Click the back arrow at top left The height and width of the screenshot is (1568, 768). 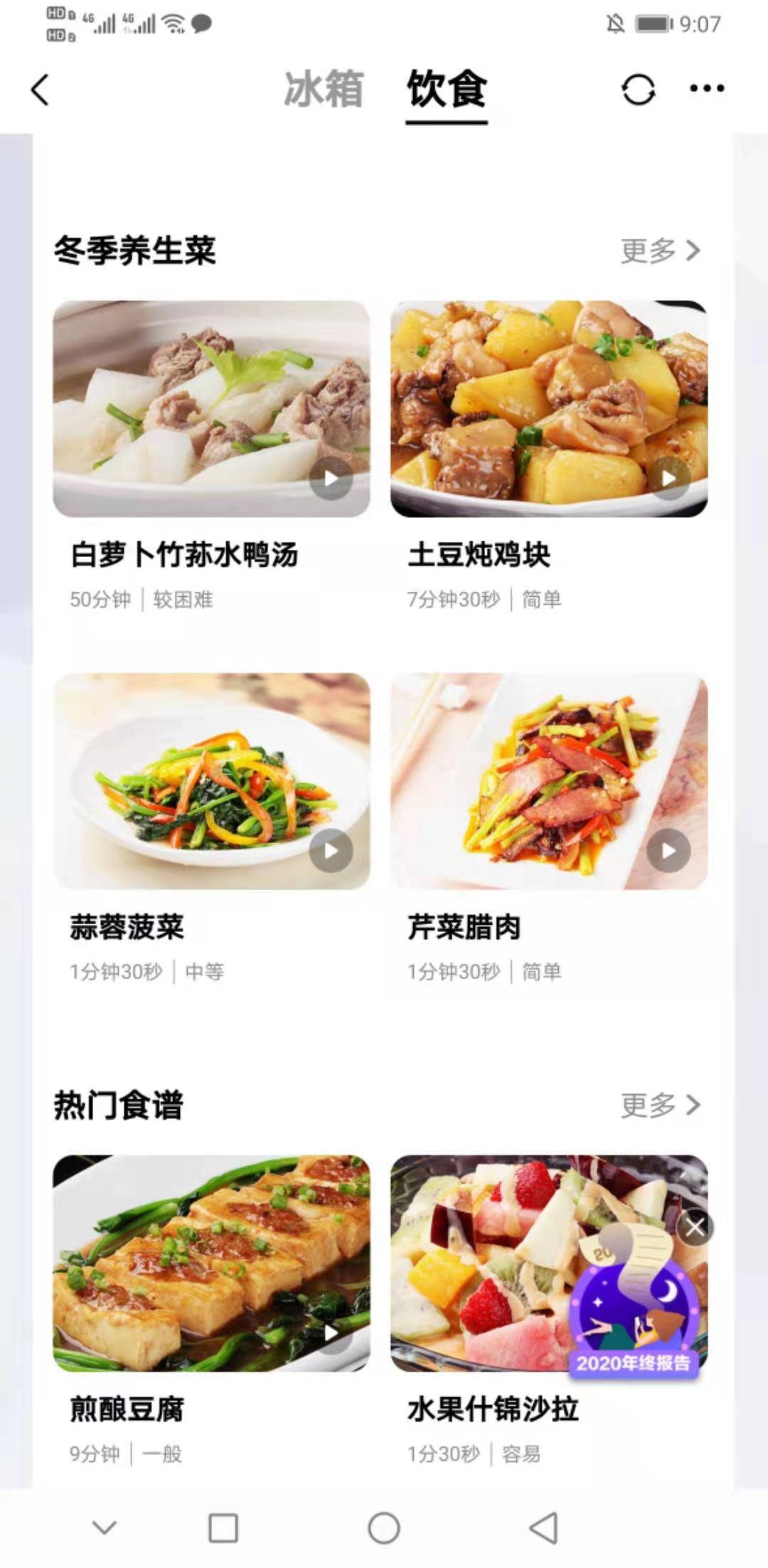[41, 90]
